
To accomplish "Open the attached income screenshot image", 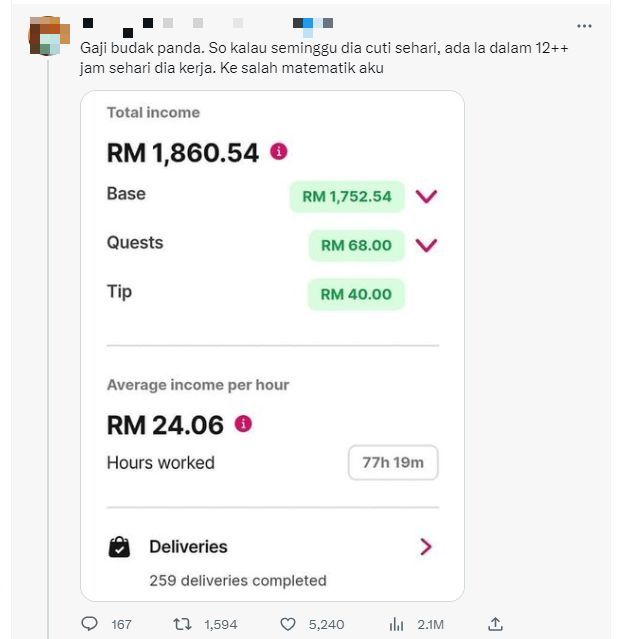I will tap(272, 345).
